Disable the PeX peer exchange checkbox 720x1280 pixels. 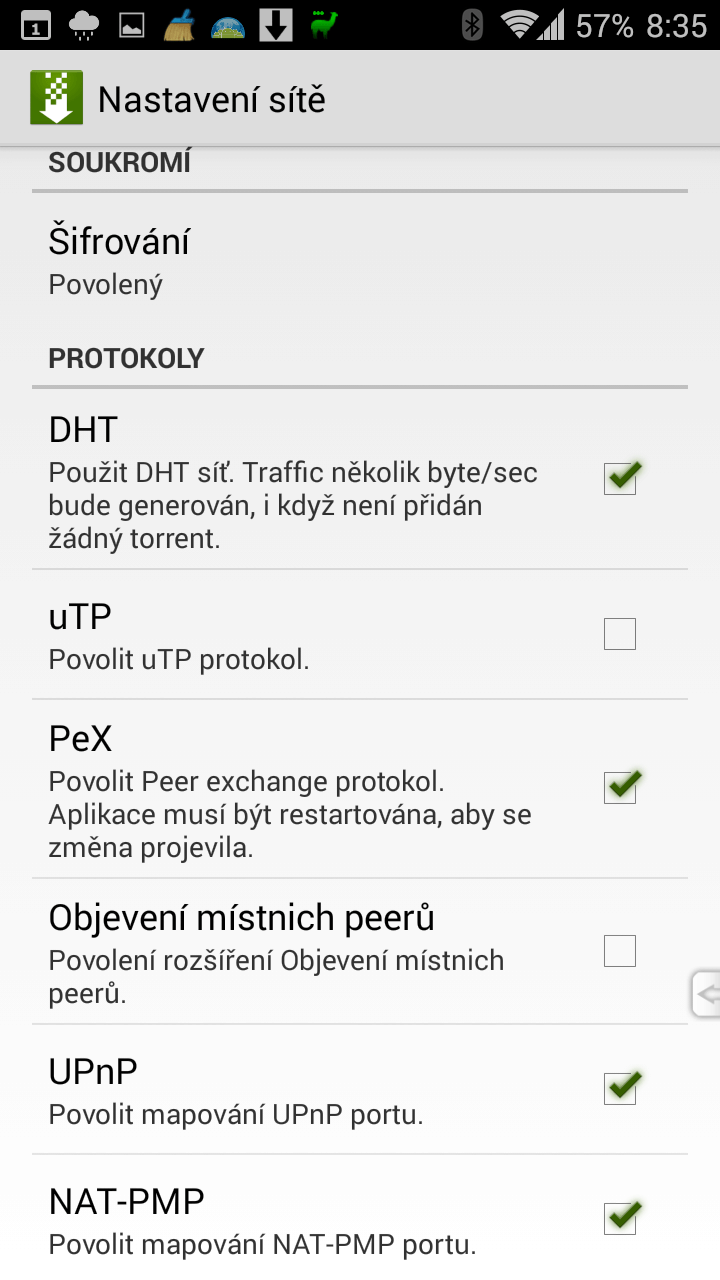[620, 788]
